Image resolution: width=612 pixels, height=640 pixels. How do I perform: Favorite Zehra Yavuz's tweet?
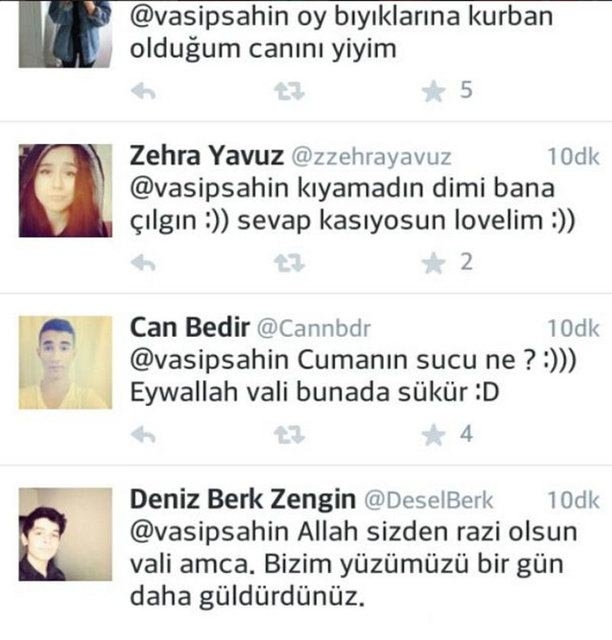433,263
